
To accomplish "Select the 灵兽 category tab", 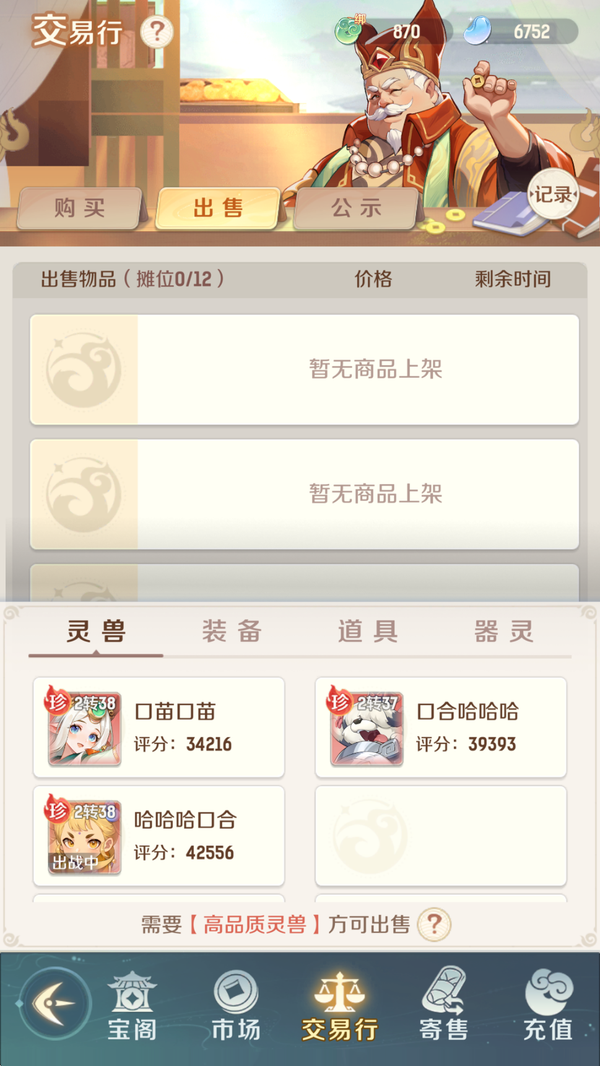I will pos(96,632).
